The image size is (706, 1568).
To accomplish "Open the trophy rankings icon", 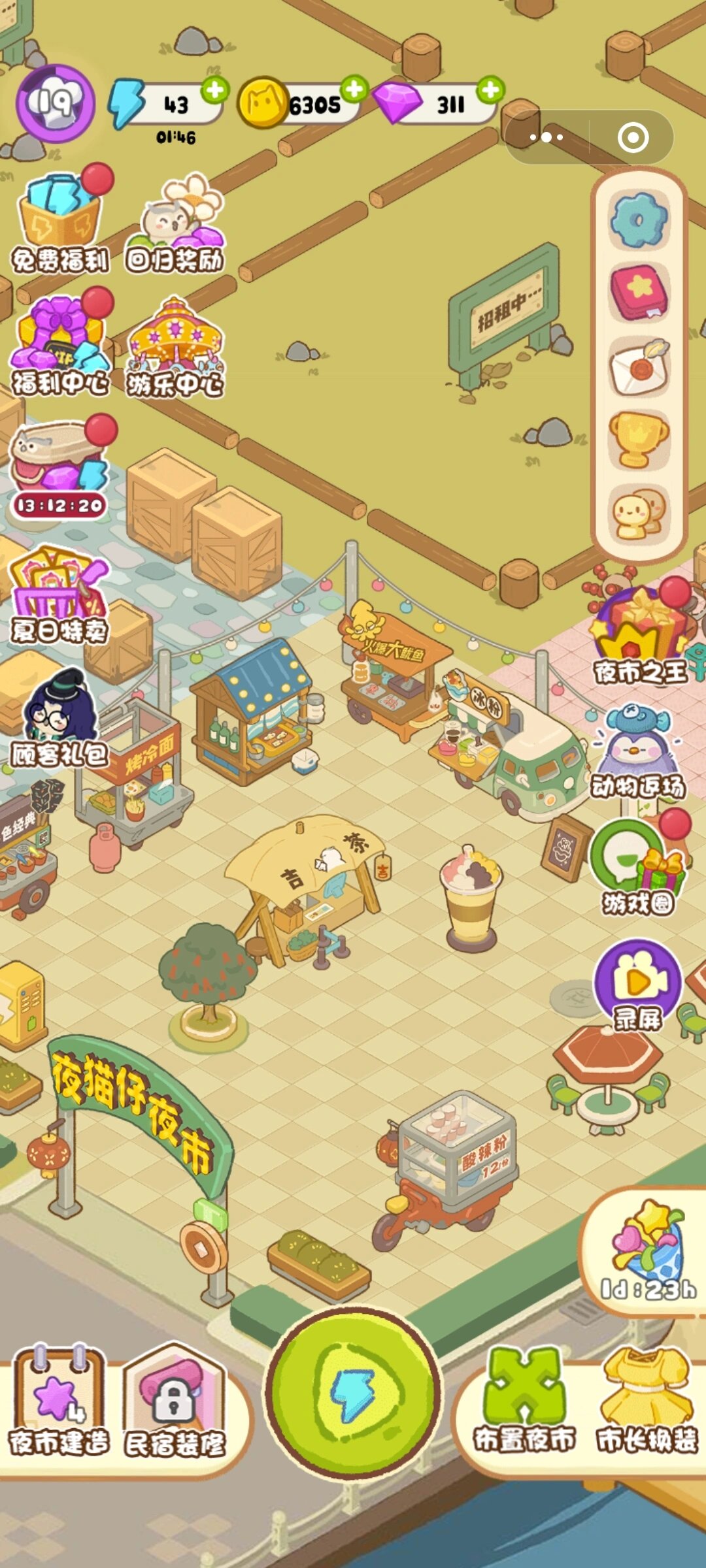I will coord(639,438).
